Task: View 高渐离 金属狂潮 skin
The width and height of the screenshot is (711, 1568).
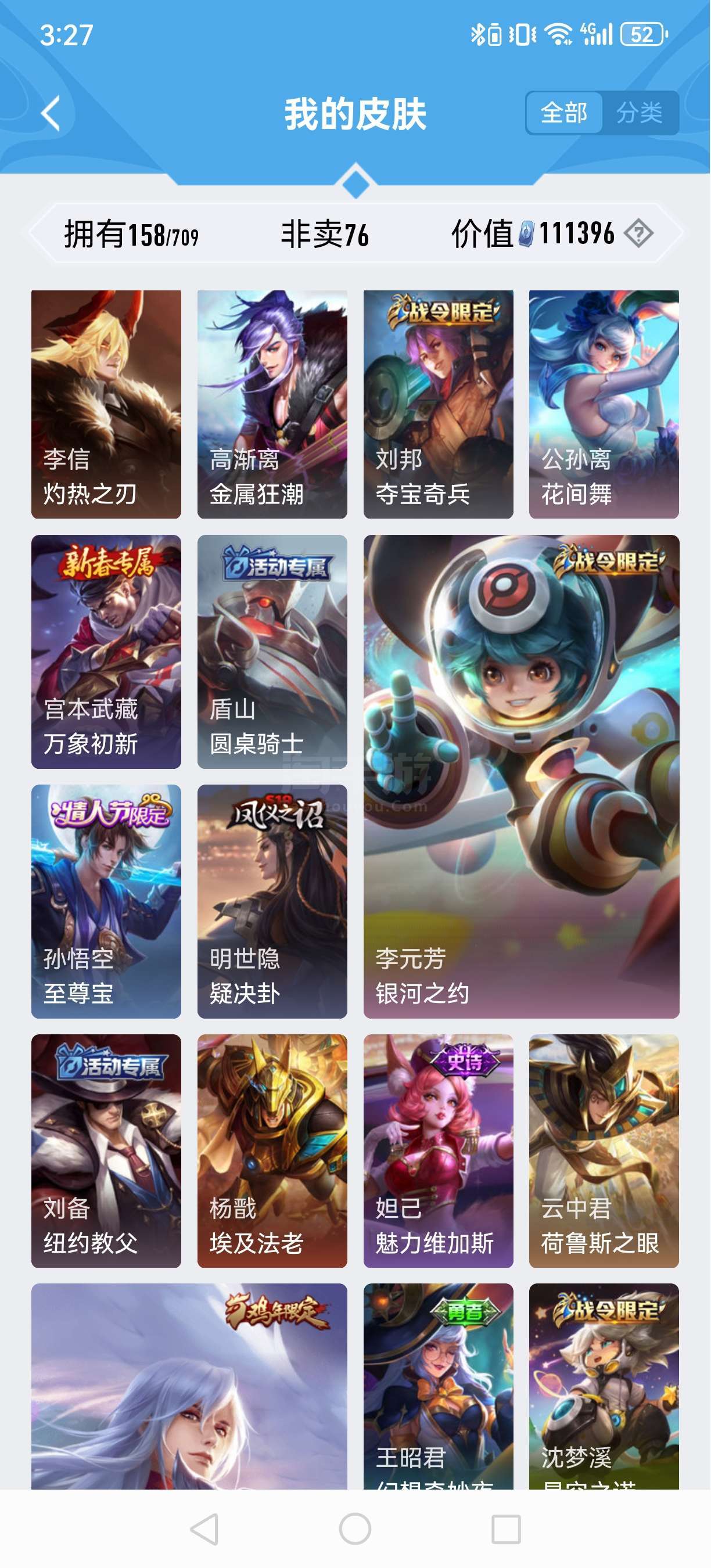Action: pos(272,404)
